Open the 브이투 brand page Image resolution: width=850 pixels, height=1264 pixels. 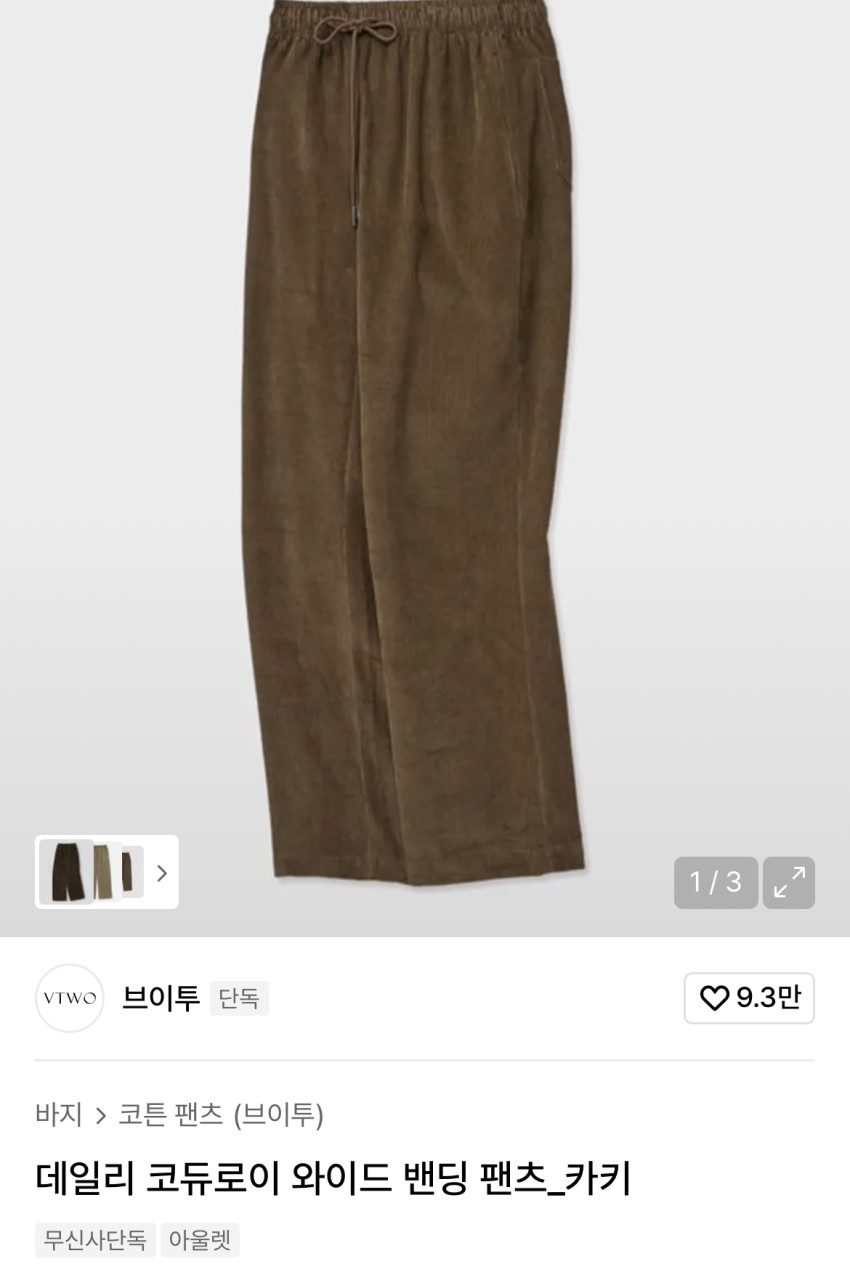click(x=161, y=998)
